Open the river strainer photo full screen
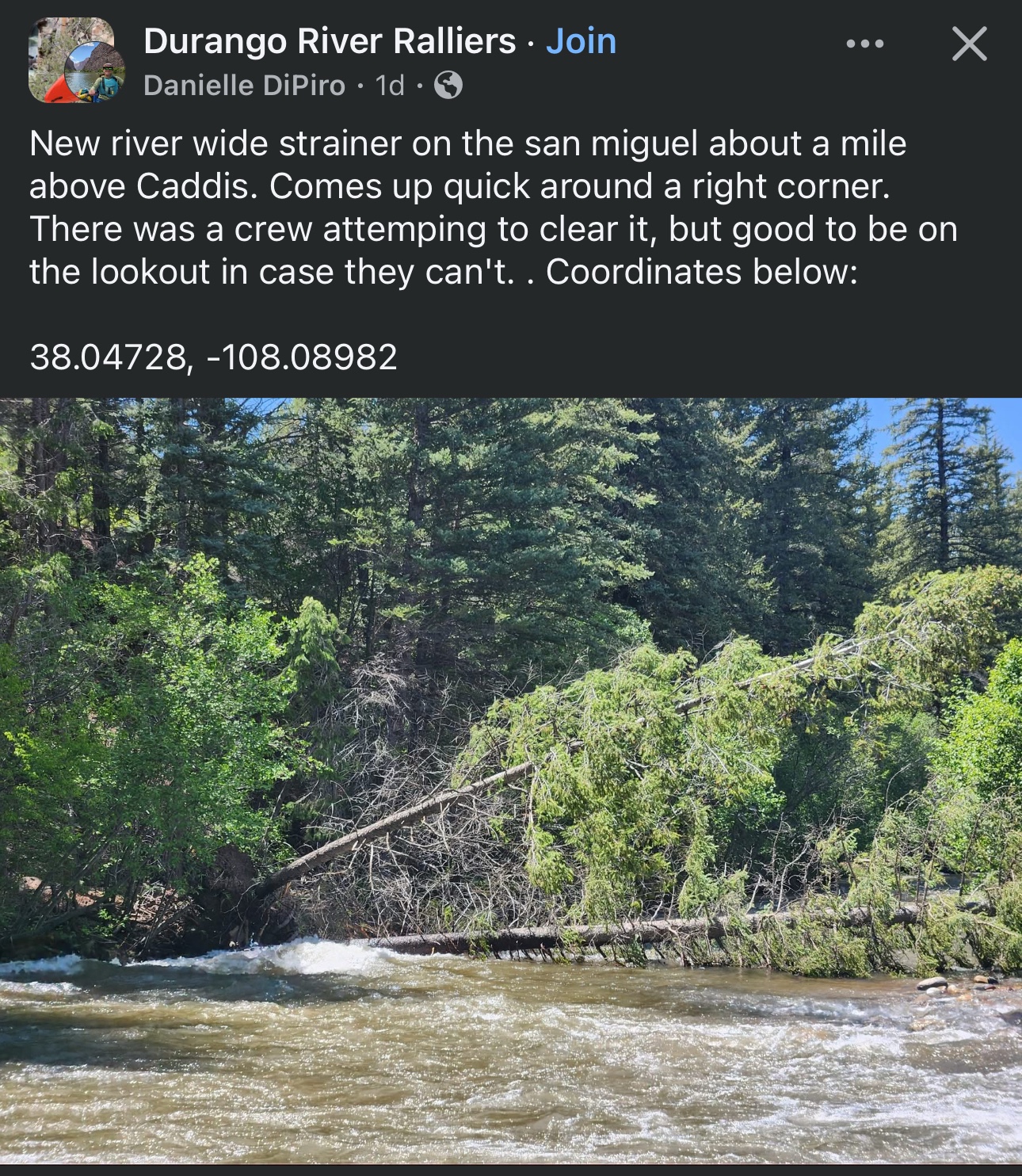 coord(511,781)
